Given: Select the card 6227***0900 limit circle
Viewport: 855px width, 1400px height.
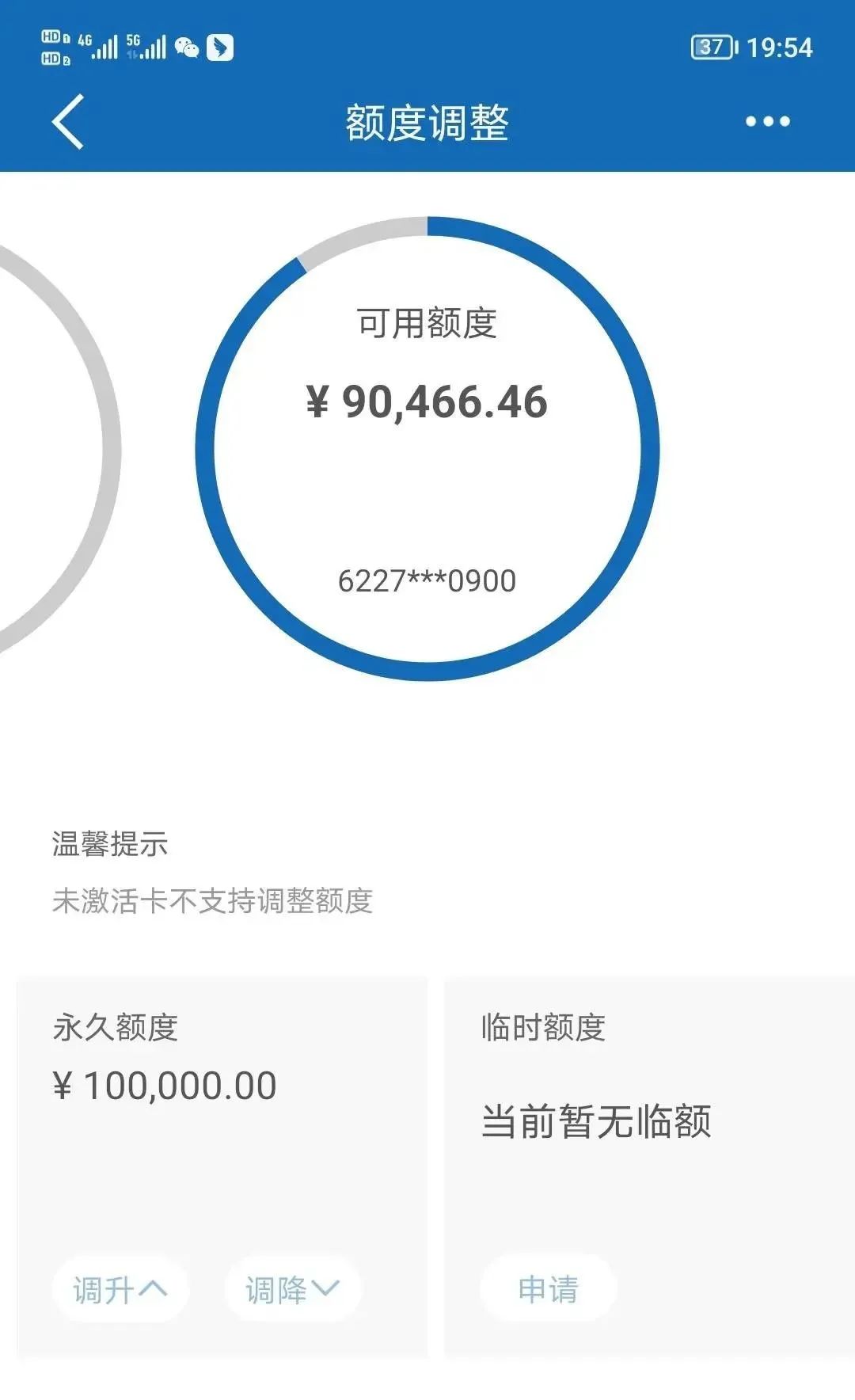Looking at the screenshot, I should pyautogui.click(x=427, y=448).
